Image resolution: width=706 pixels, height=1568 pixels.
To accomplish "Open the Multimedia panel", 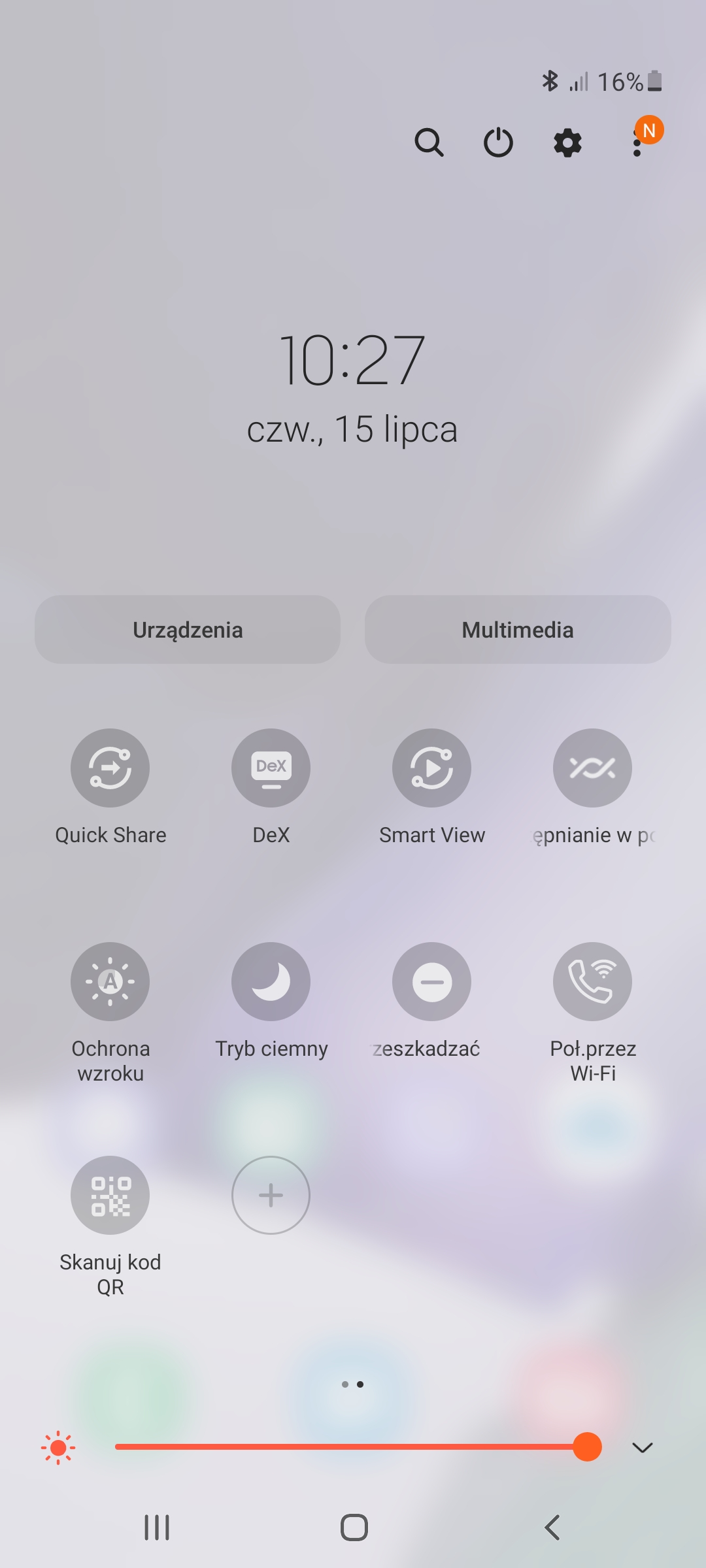I will (x=518, y=630).
